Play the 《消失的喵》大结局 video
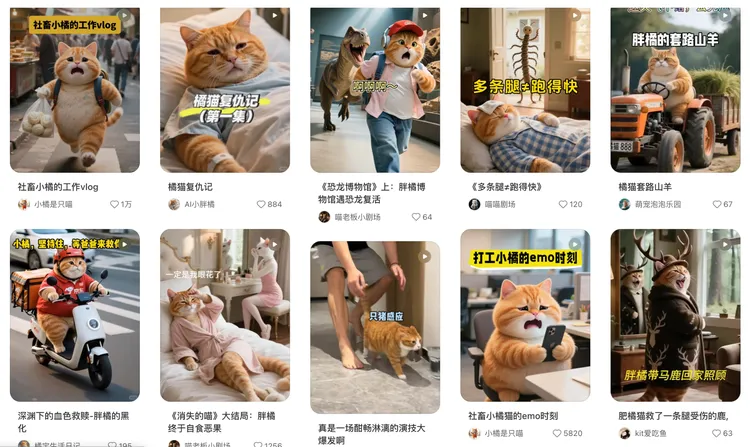 [224, 315]
